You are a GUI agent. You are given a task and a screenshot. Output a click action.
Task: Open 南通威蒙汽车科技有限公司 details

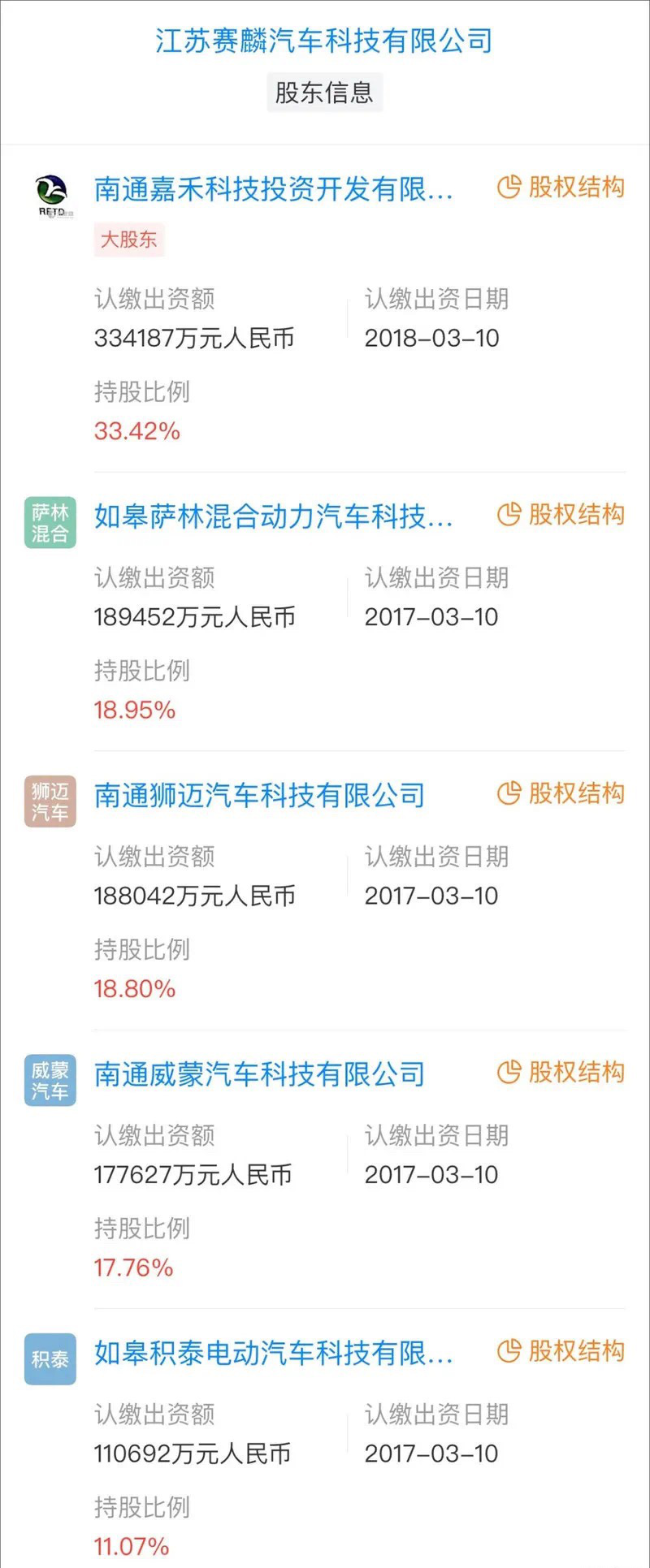click(259, 1074)
